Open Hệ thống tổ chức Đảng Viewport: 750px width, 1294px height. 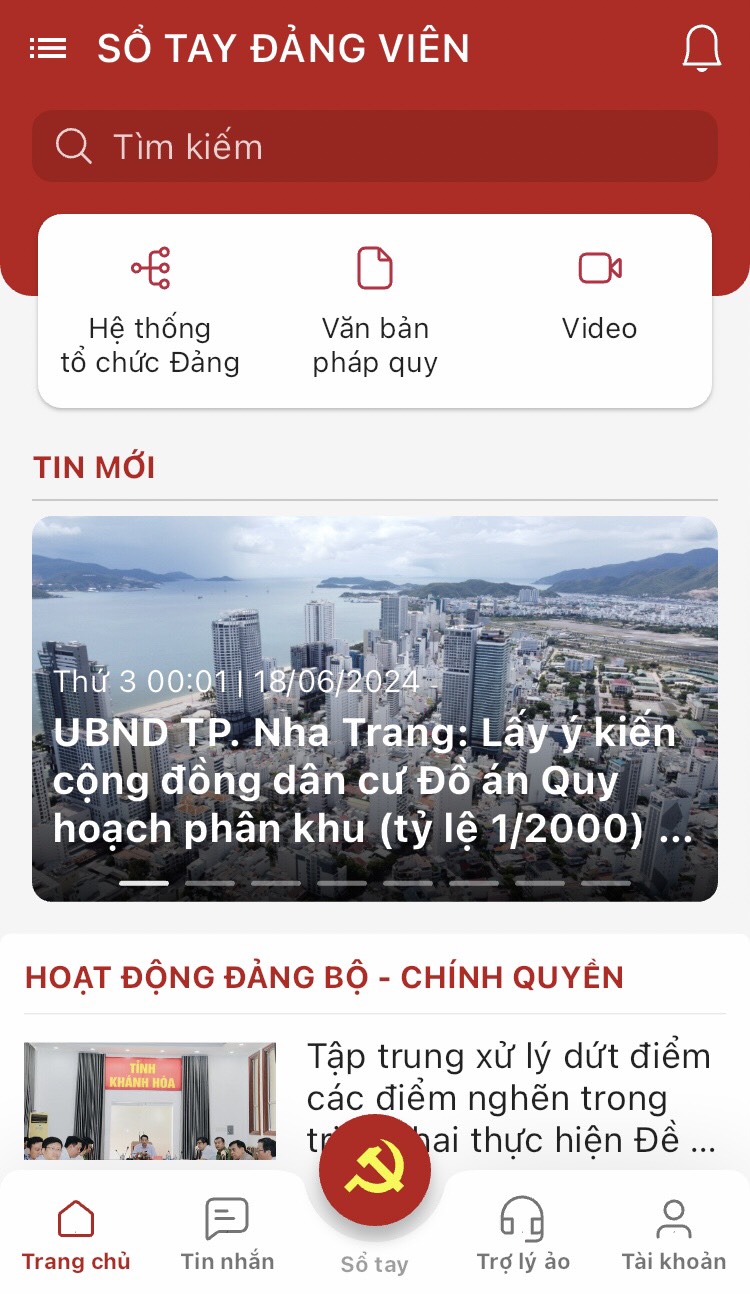tap(150, 311)
